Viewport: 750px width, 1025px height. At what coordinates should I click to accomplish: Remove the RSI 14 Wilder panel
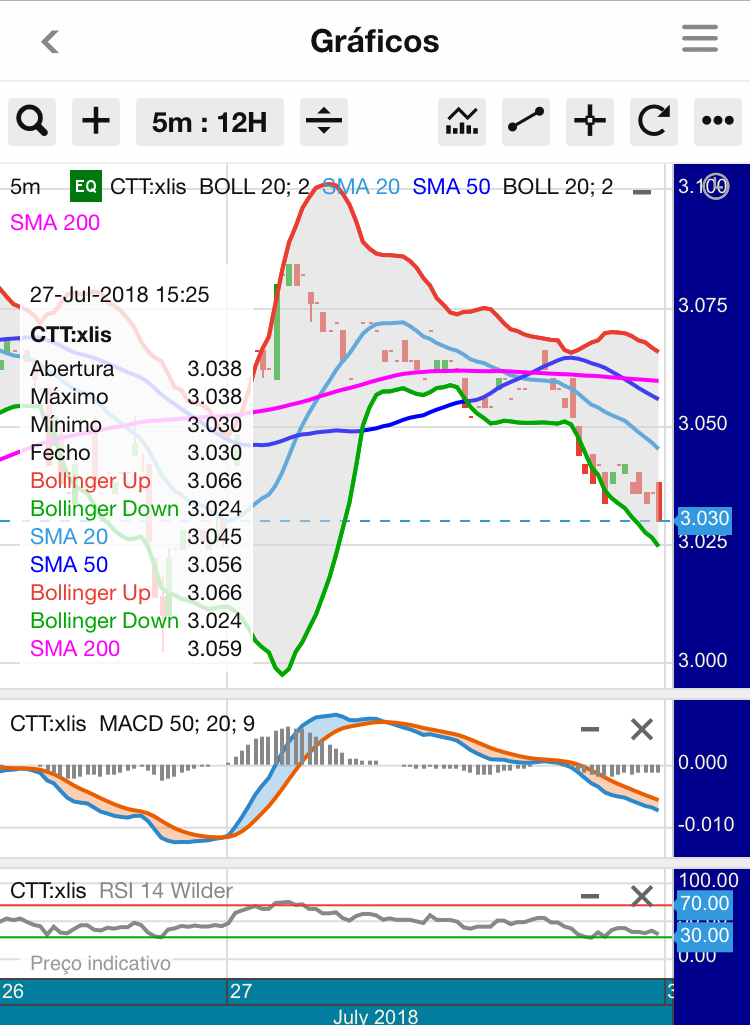(x=642, y=896)
